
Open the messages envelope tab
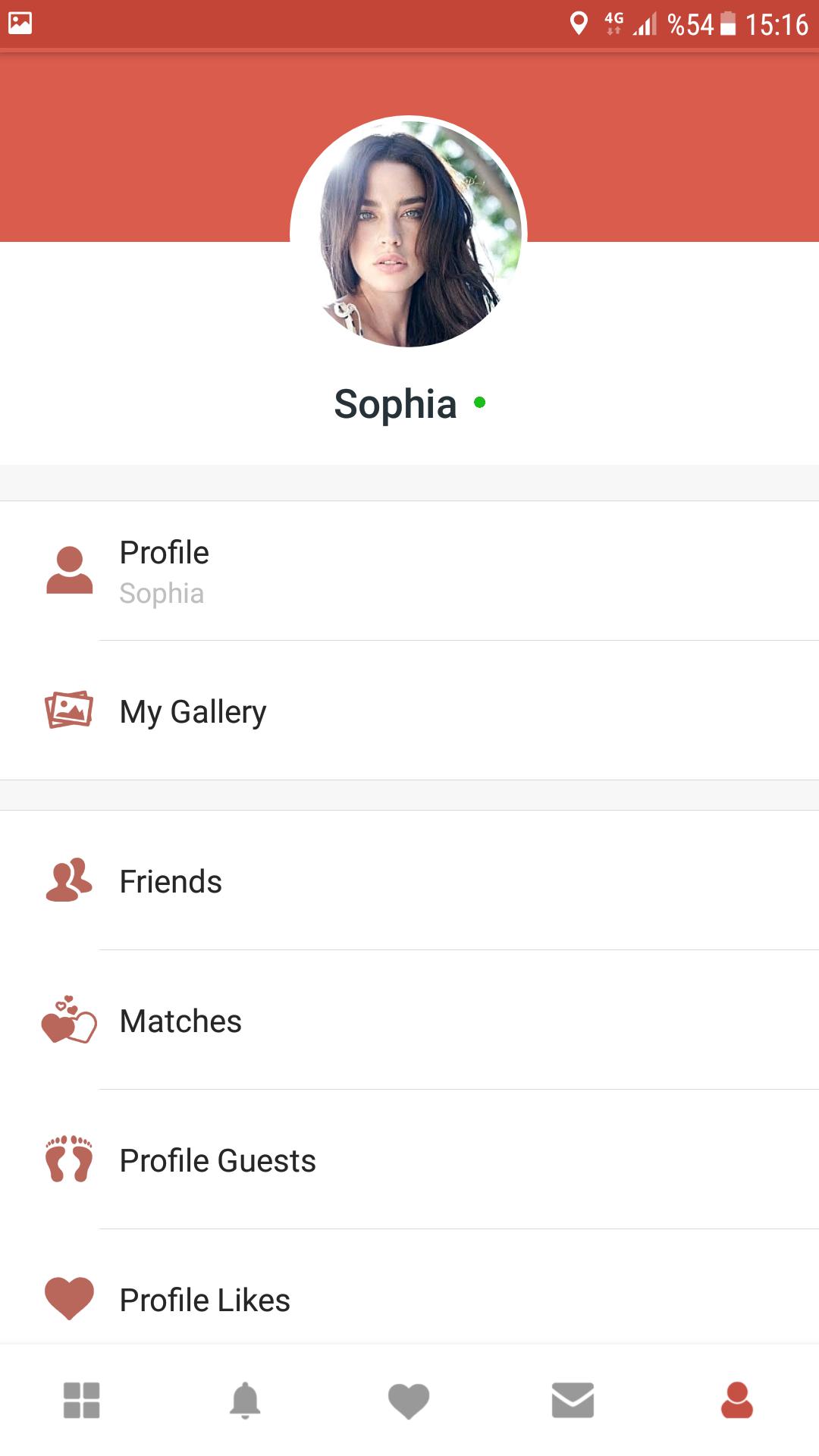(573, 1400)
